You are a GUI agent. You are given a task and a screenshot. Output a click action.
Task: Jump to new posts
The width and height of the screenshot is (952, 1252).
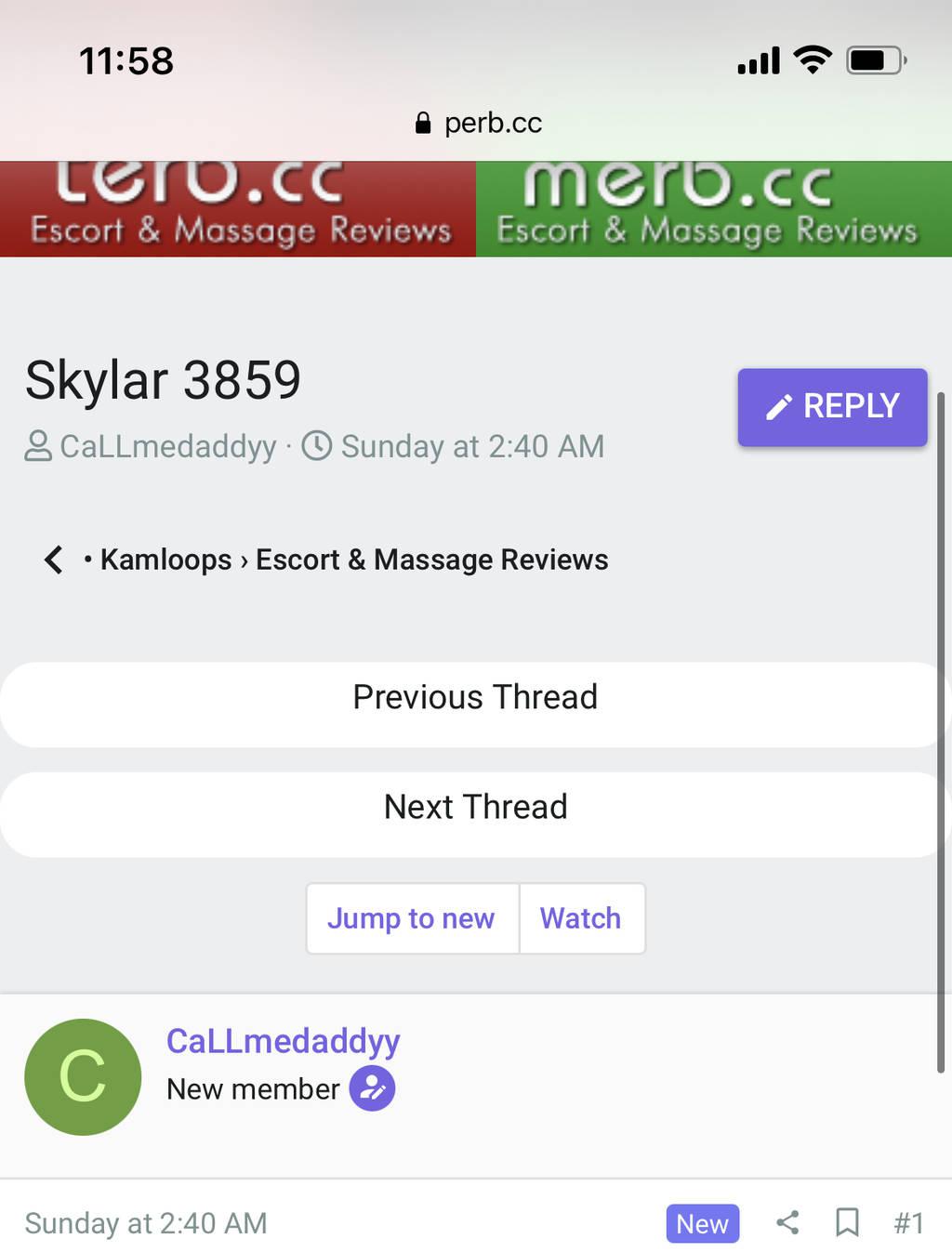tap(411, 919)
